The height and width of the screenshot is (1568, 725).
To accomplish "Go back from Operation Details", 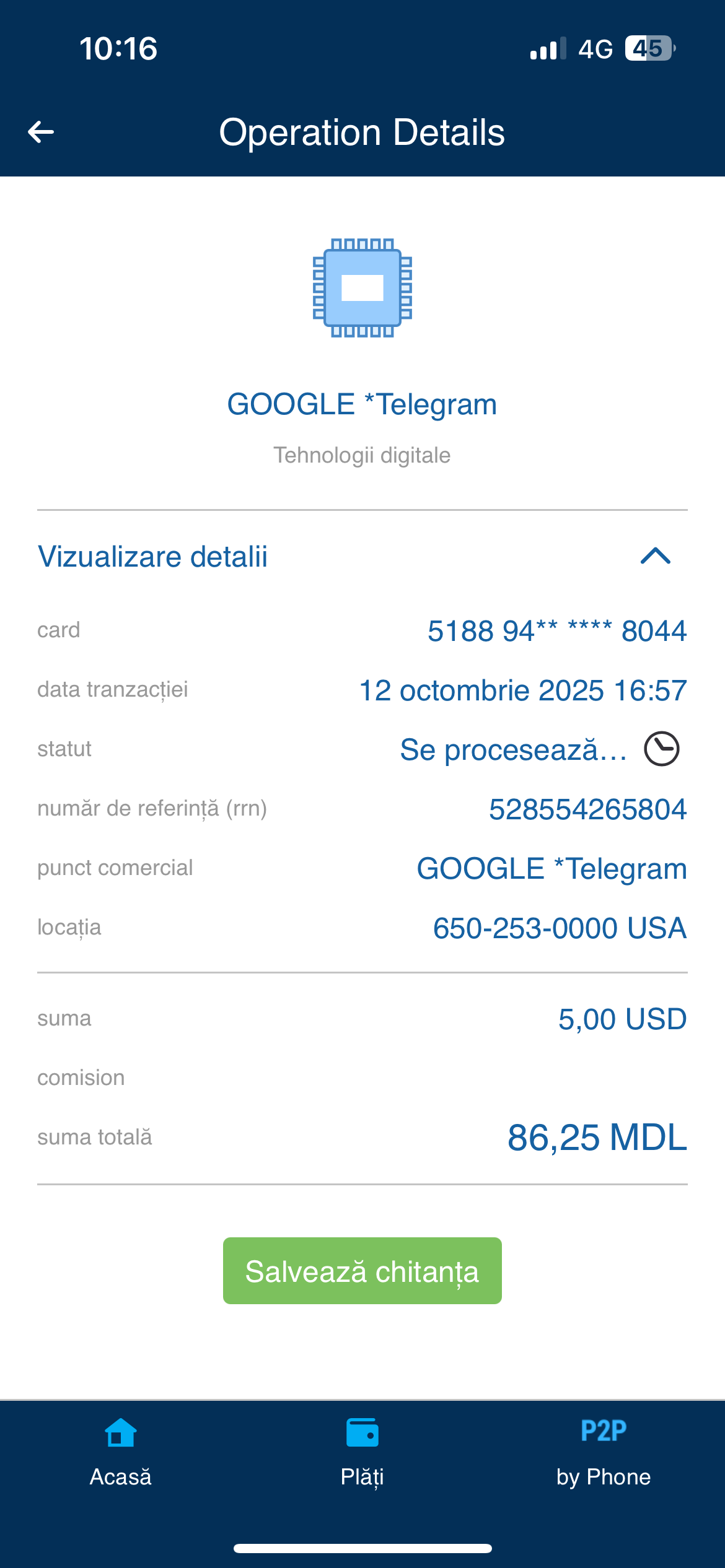I will coord(41,132).
